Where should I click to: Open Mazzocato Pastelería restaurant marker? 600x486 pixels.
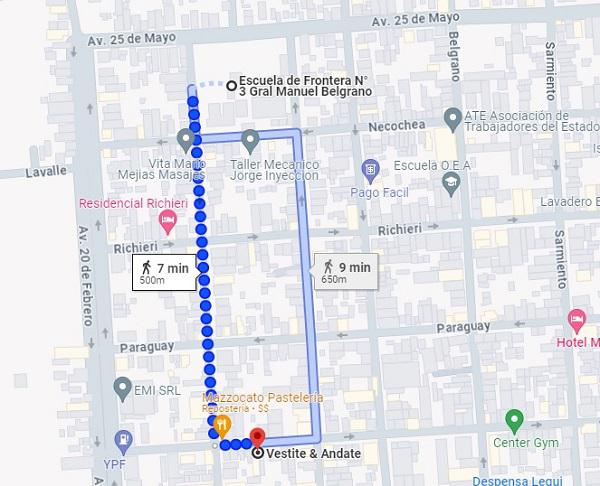[x=218, y=425]
